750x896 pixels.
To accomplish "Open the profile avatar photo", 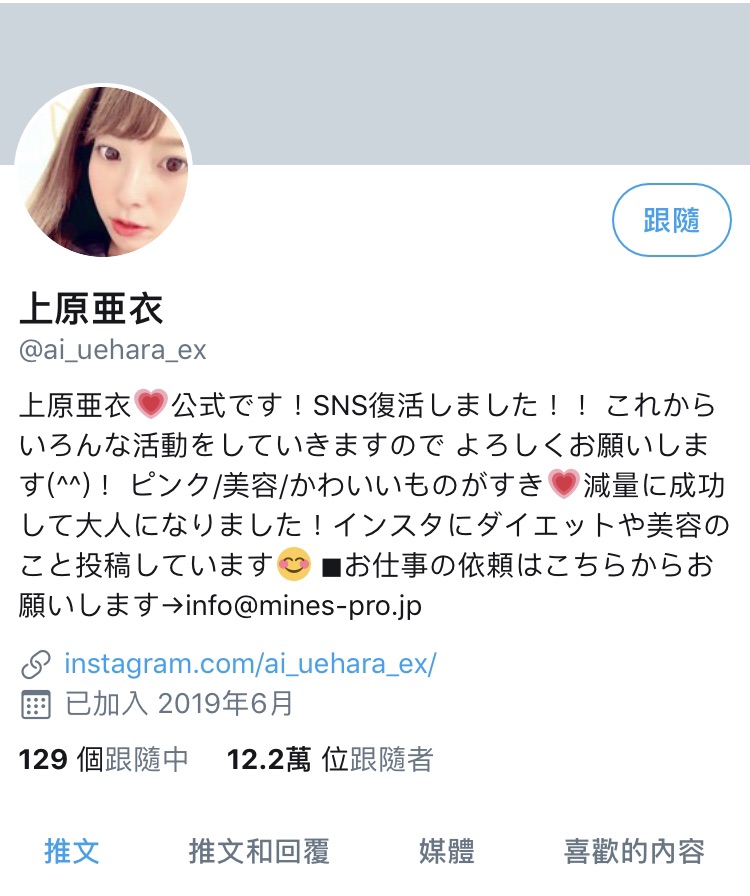I will pos(103,171).
